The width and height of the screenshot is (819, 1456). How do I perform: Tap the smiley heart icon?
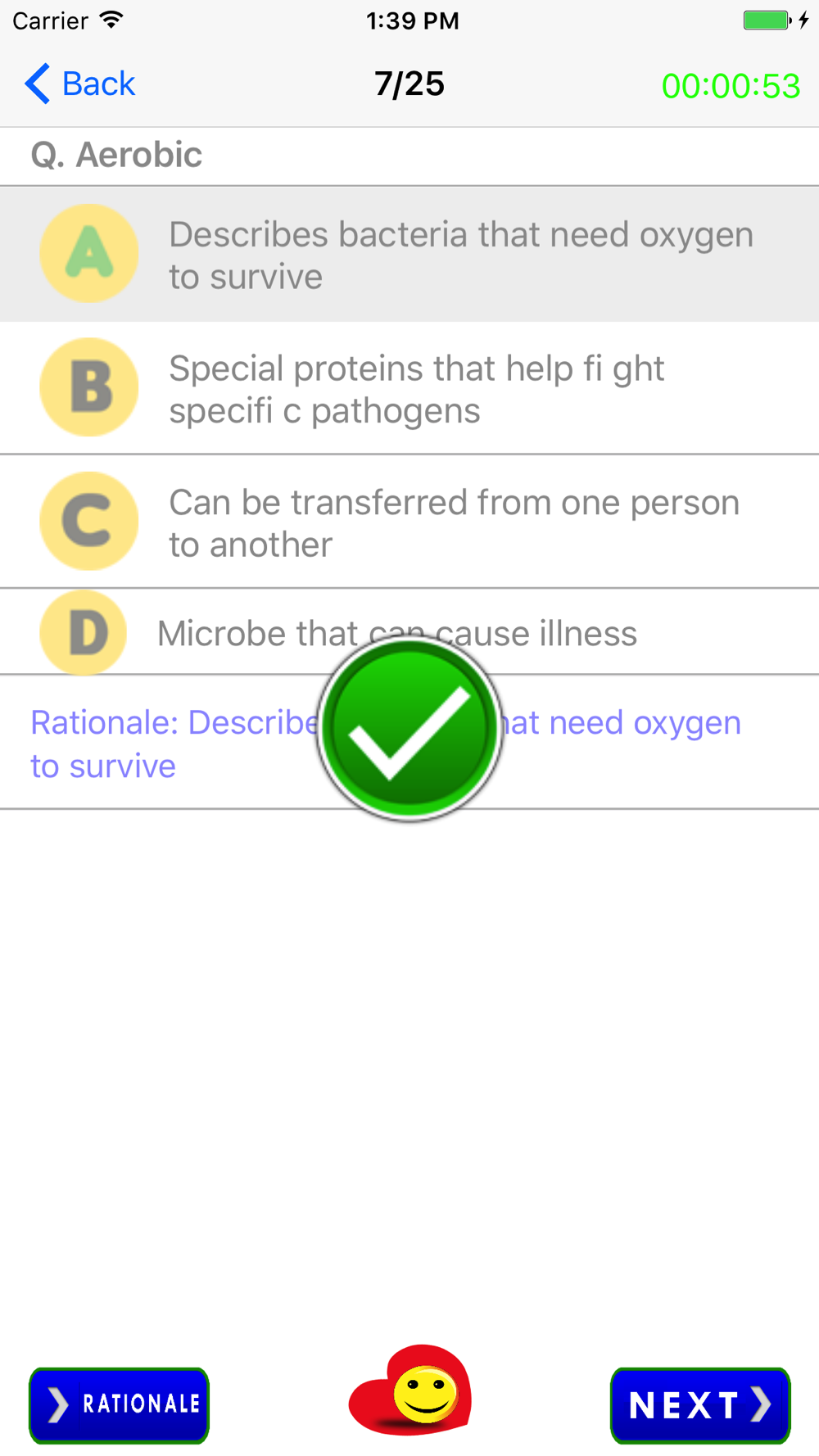coord(410,1390)
